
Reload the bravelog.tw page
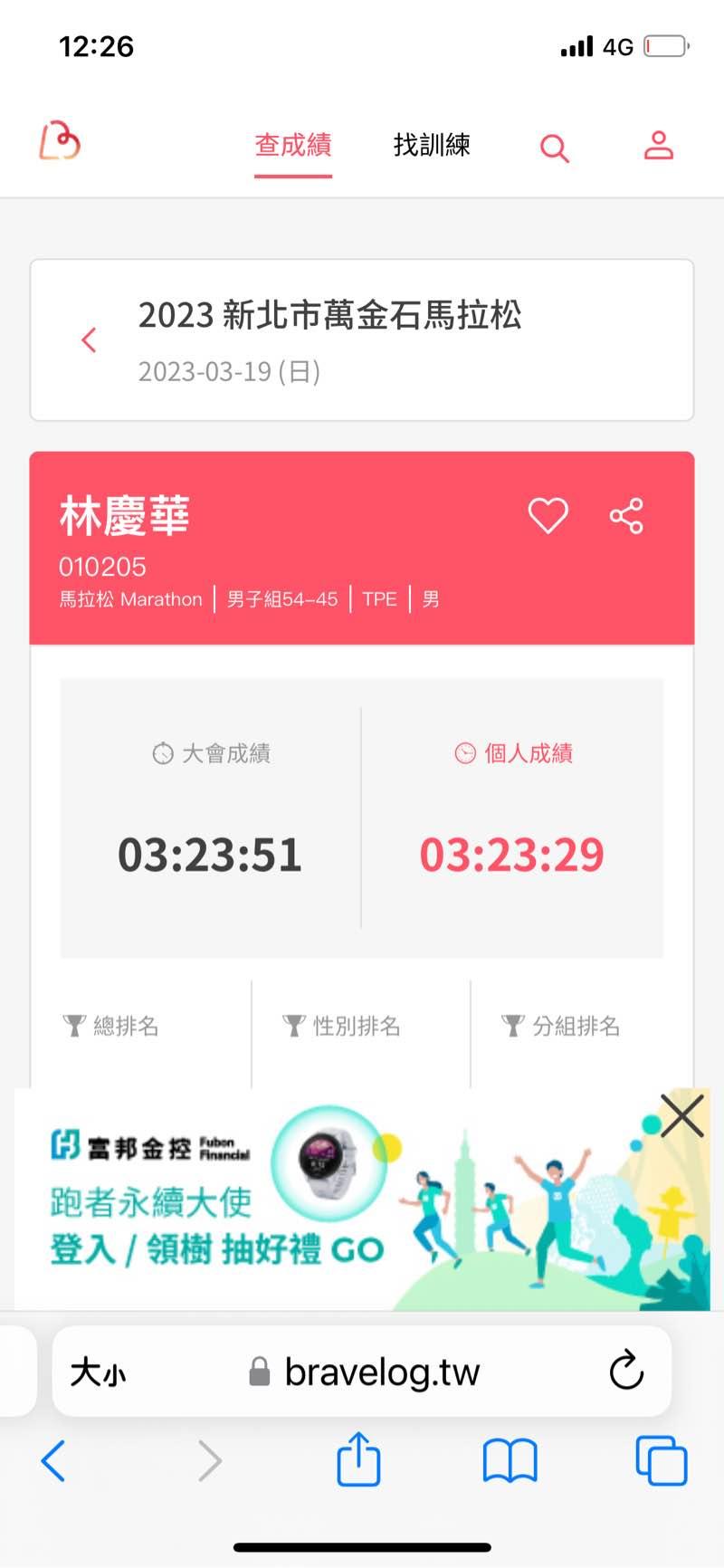626,1371
